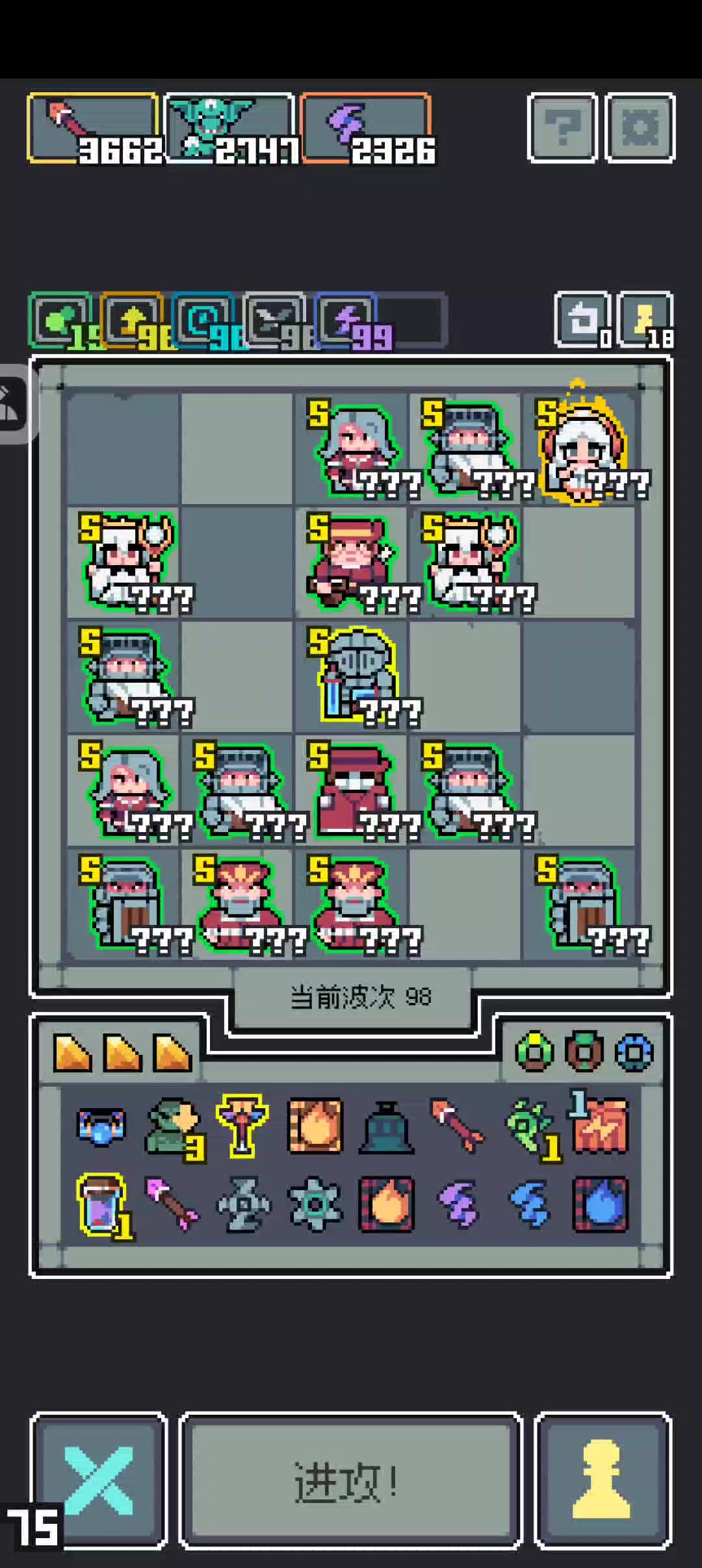The width and height of the screenshot is (702, 1568).
Task: Tap the 进攻! attack button
Action: point(350,1482)
